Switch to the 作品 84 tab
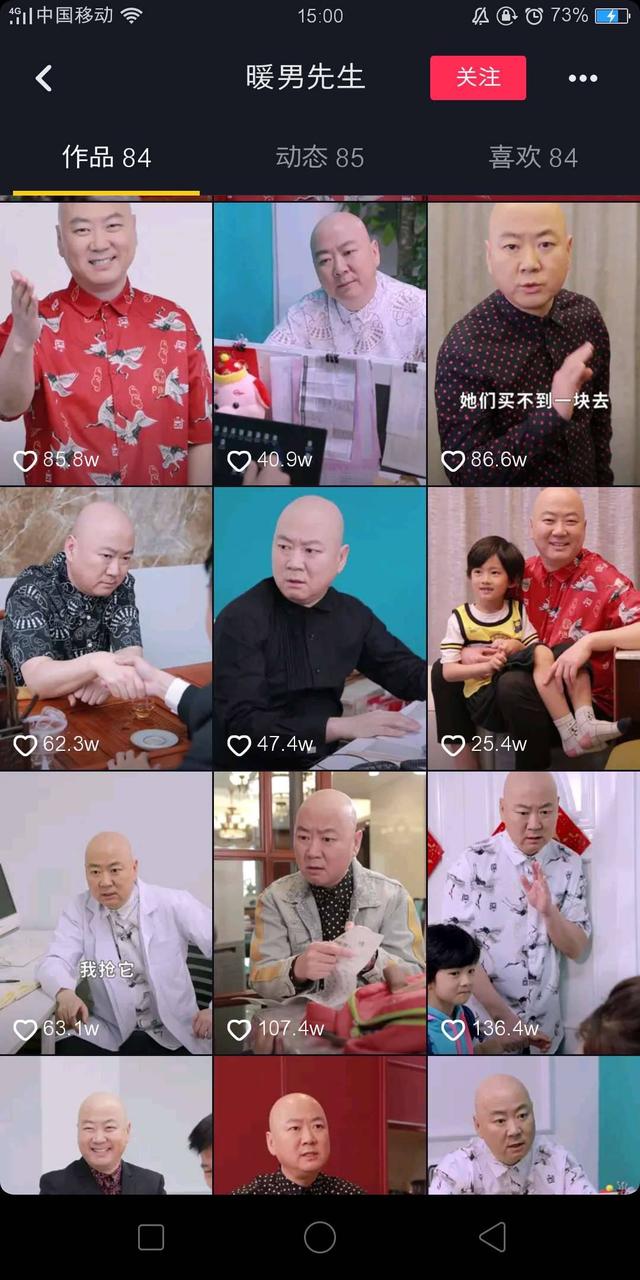The image size is (640, 1280). [106, 157]
